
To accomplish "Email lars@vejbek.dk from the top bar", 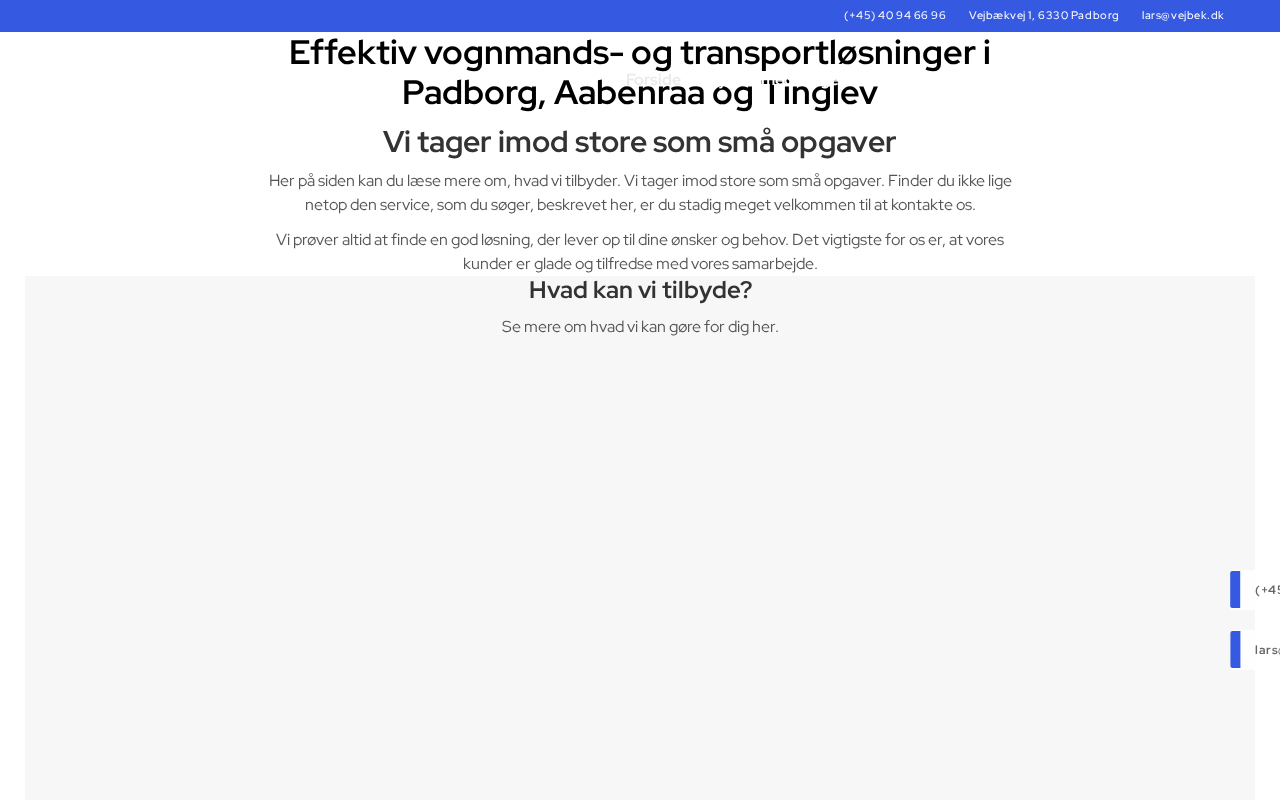I will point(1182,15).
